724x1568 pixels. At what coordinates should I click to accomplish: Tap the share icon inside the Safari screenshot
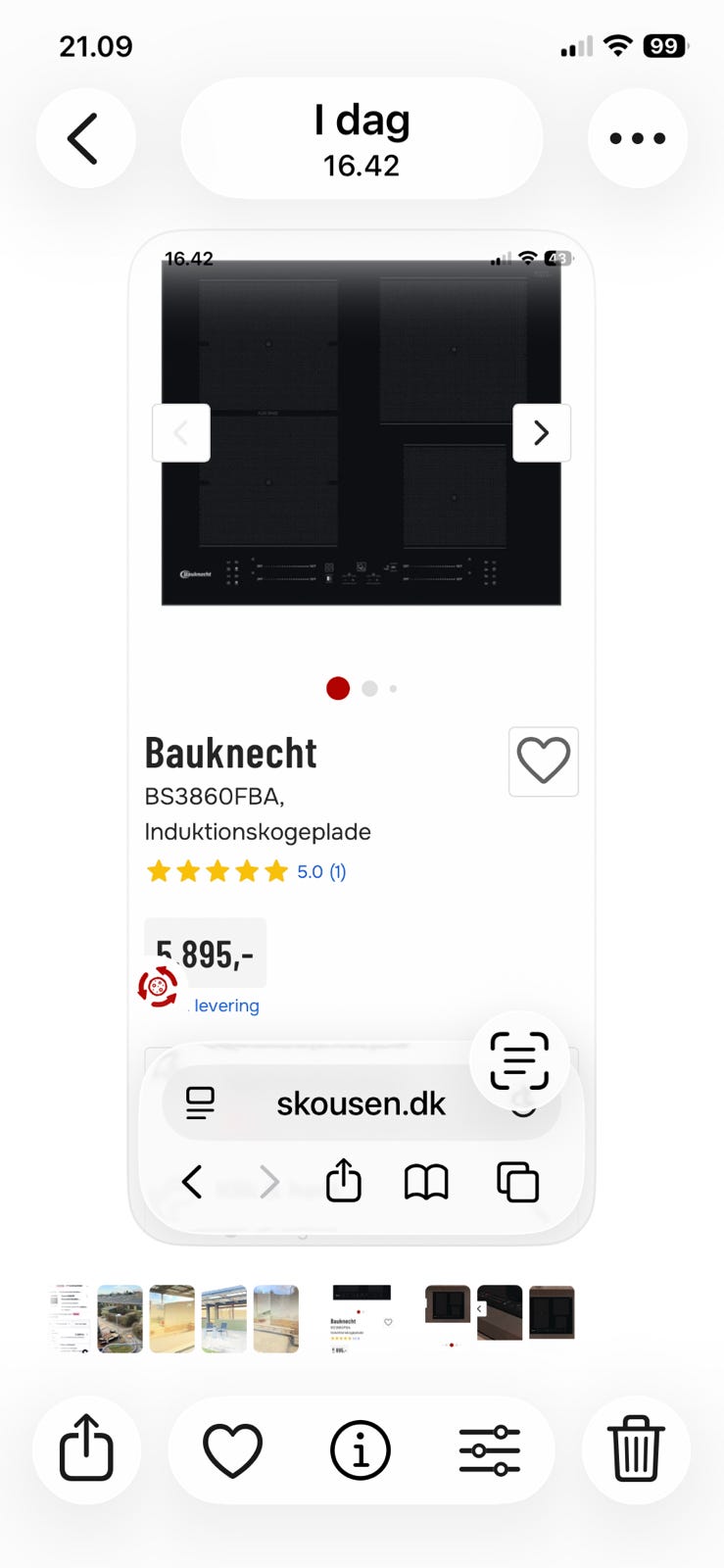[343, 1181]
